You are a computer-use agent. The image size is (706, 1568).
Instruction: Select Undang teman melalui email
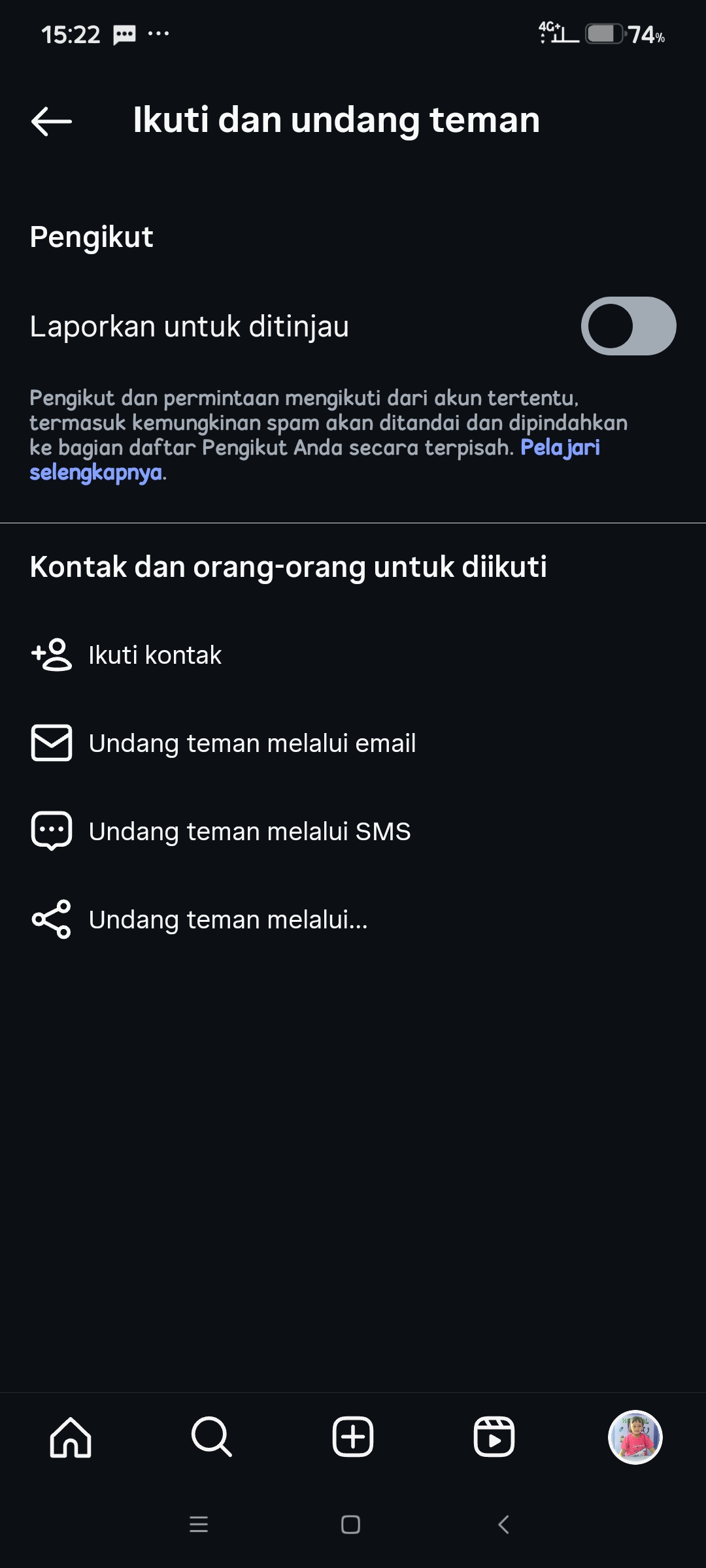coord(252,743)
